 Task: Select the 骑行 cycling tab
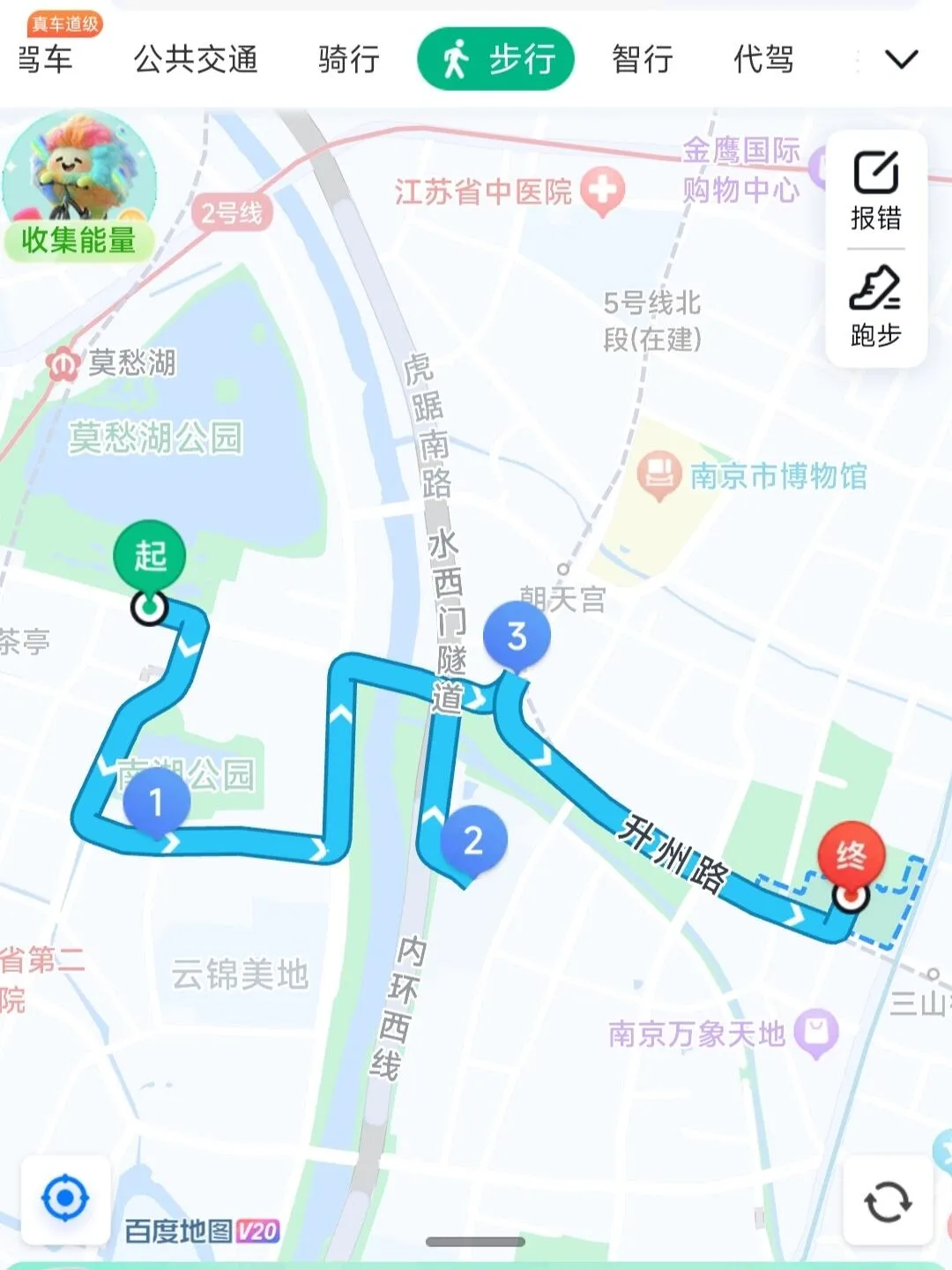tap(348, 59)
